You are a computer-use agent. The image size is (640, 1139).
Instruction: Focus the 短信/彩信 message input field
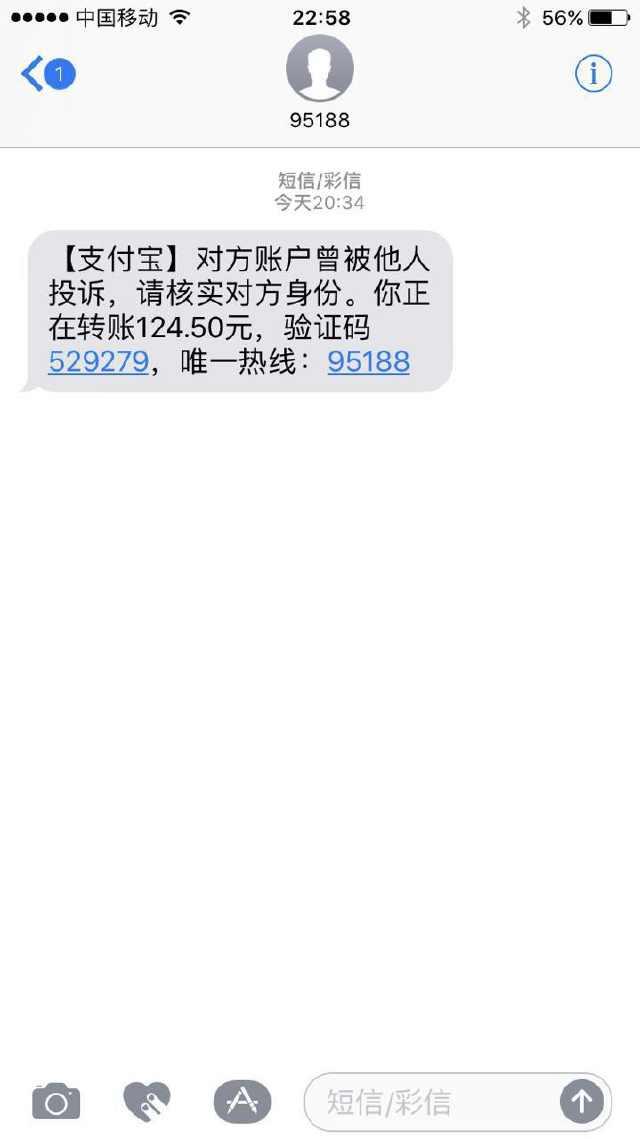pos(430,1103)
